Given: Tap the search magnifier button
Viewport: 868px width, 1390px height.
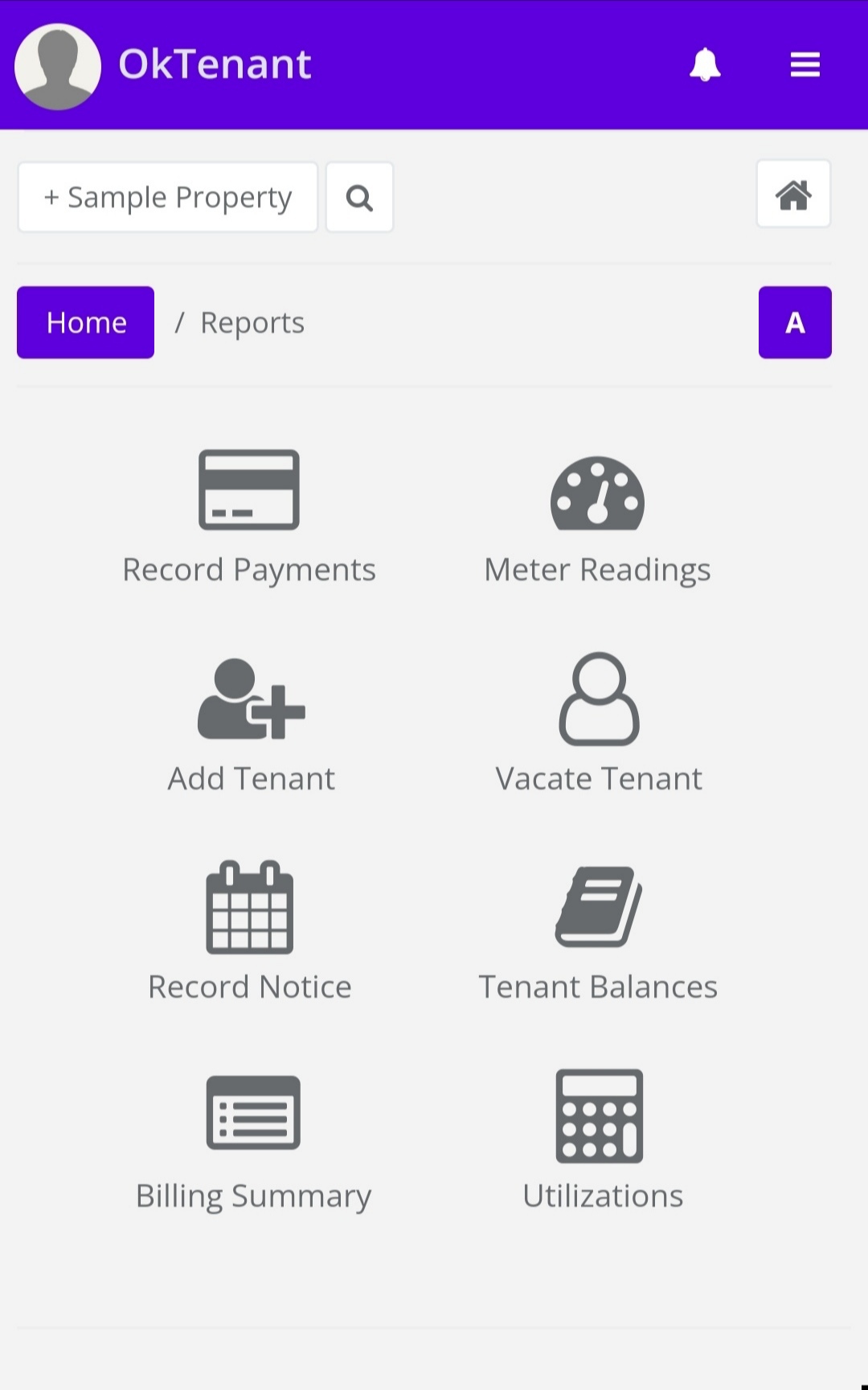Looking at the screenshot, I should [x=359, y=198].
